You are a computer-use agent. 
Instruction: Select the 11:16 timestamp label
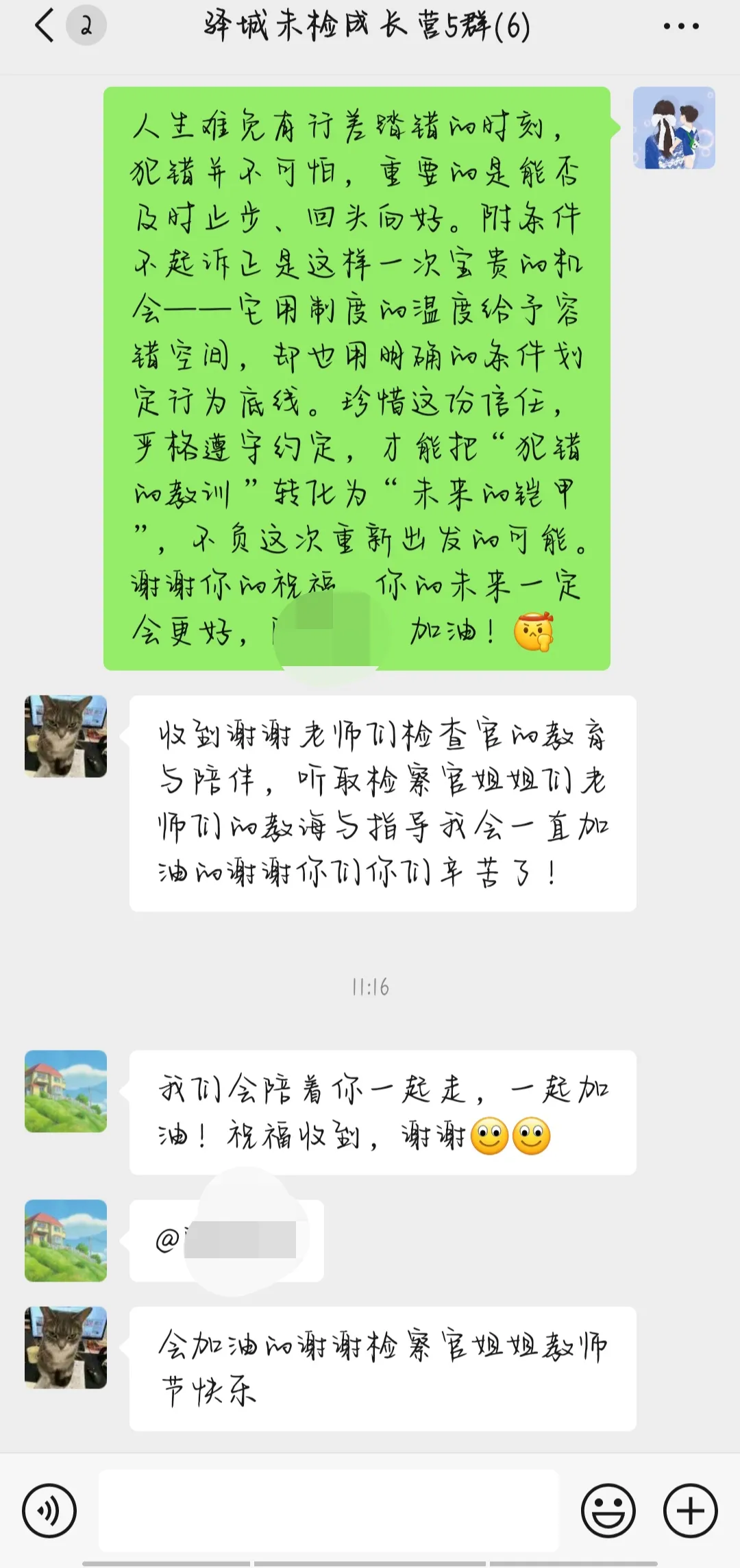click(369, 987)
